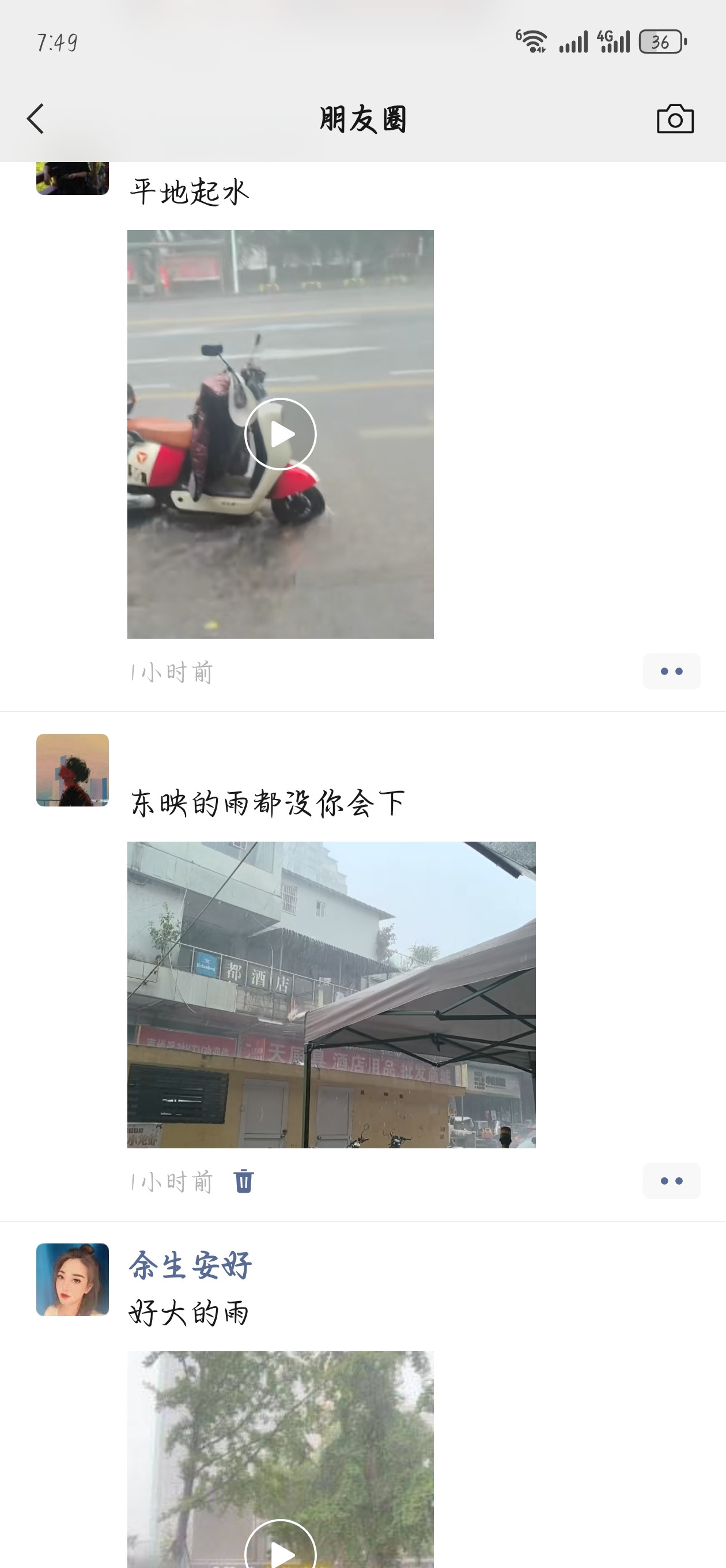Play the scooter flood video
Viewport: 726px width, 1568px height.
coord(280,433)
